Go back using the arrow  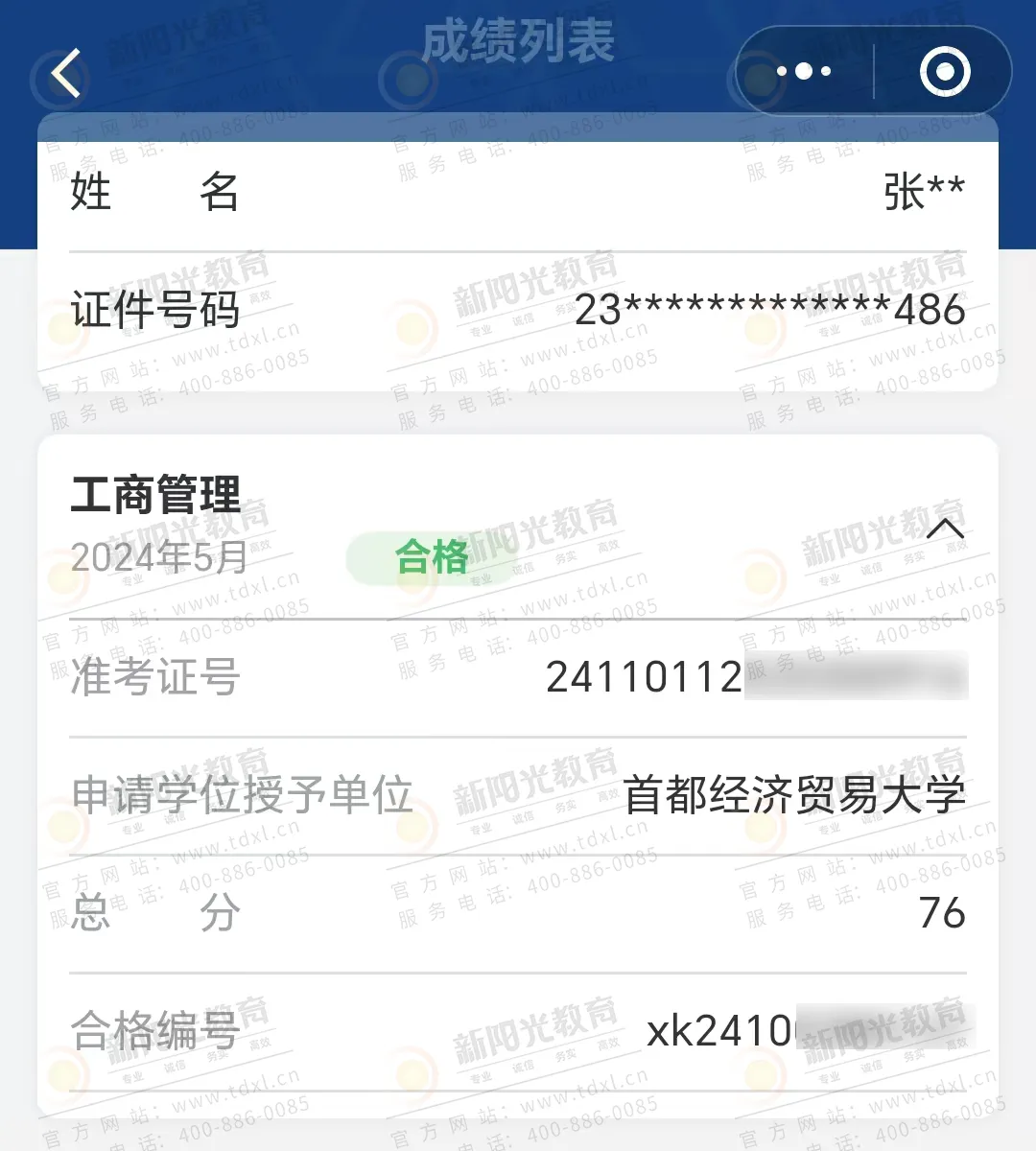point(65,74)
